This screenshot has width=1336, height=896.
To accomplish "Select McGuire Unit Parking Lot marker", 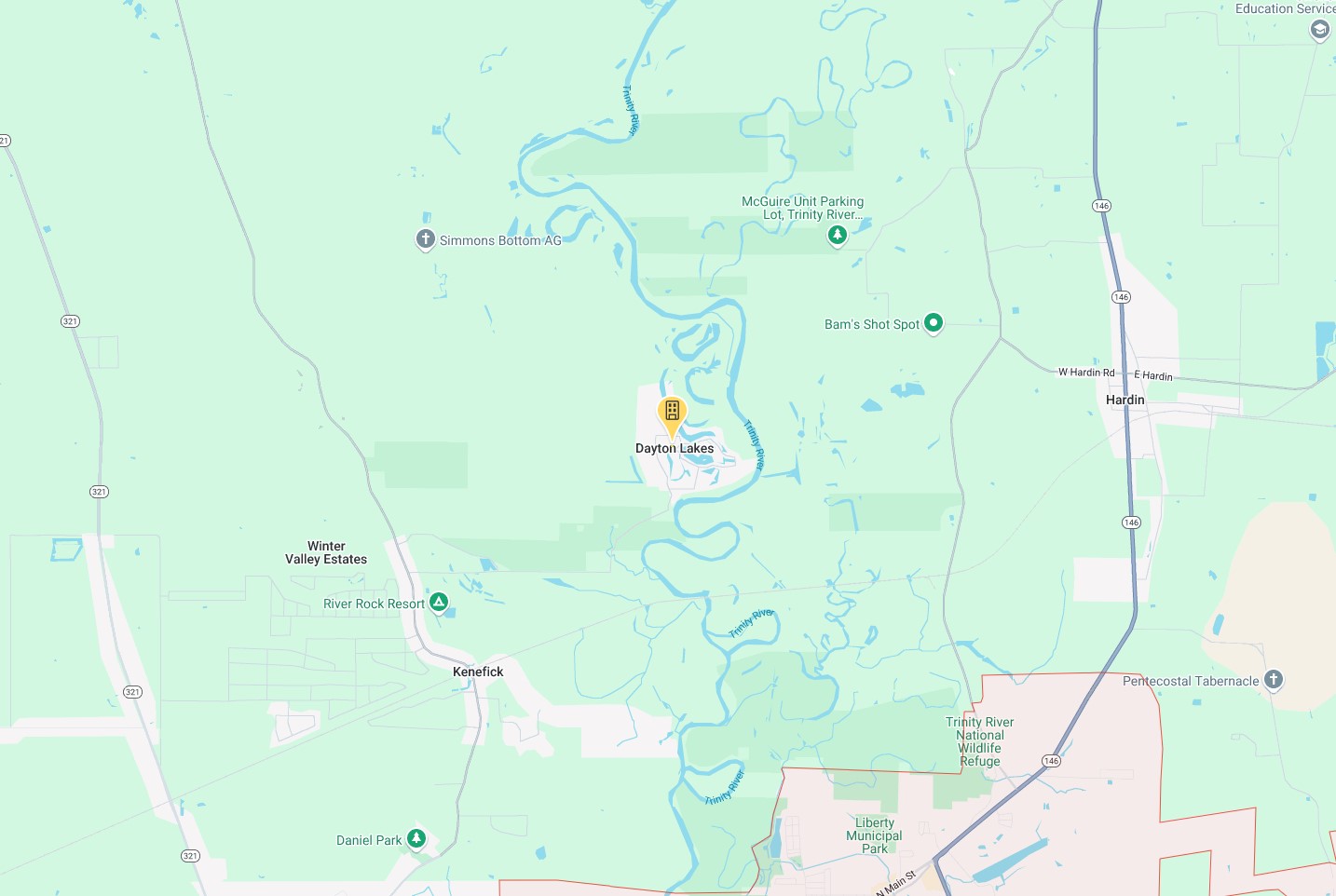I will tap(838, 235).
